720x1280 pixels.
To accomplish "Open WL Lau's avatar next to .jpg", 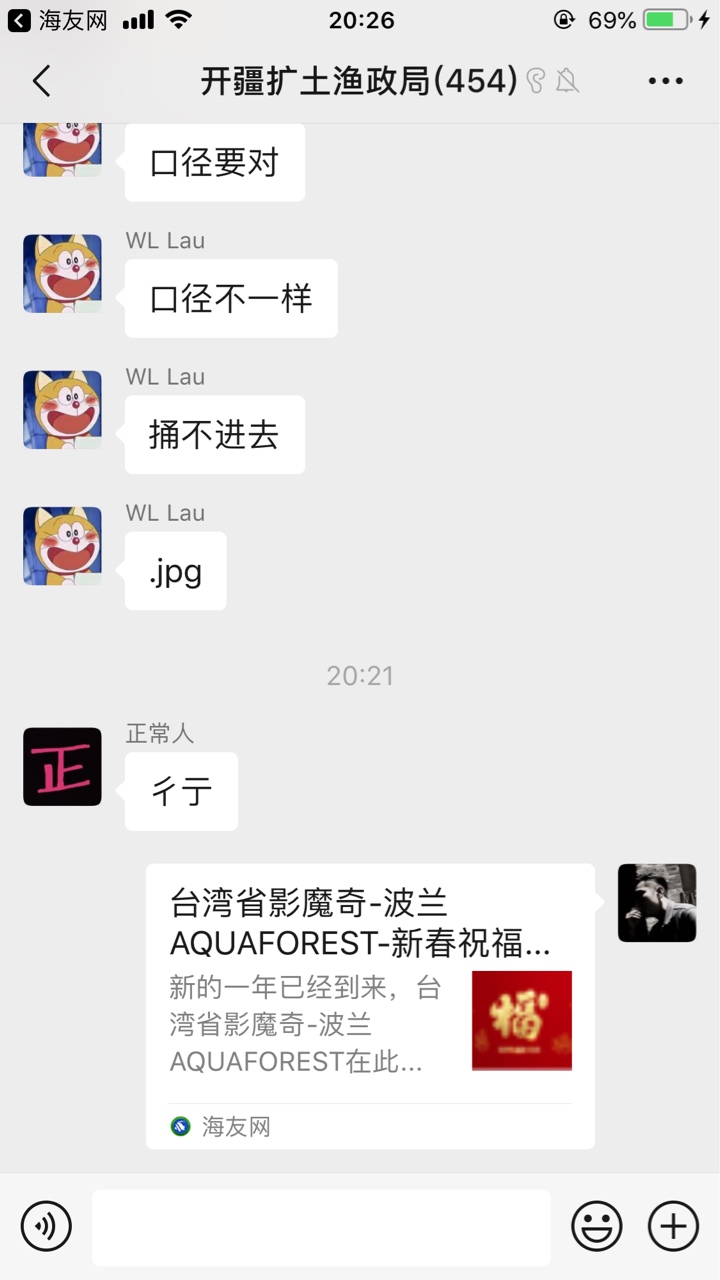I will click(62, 546).
